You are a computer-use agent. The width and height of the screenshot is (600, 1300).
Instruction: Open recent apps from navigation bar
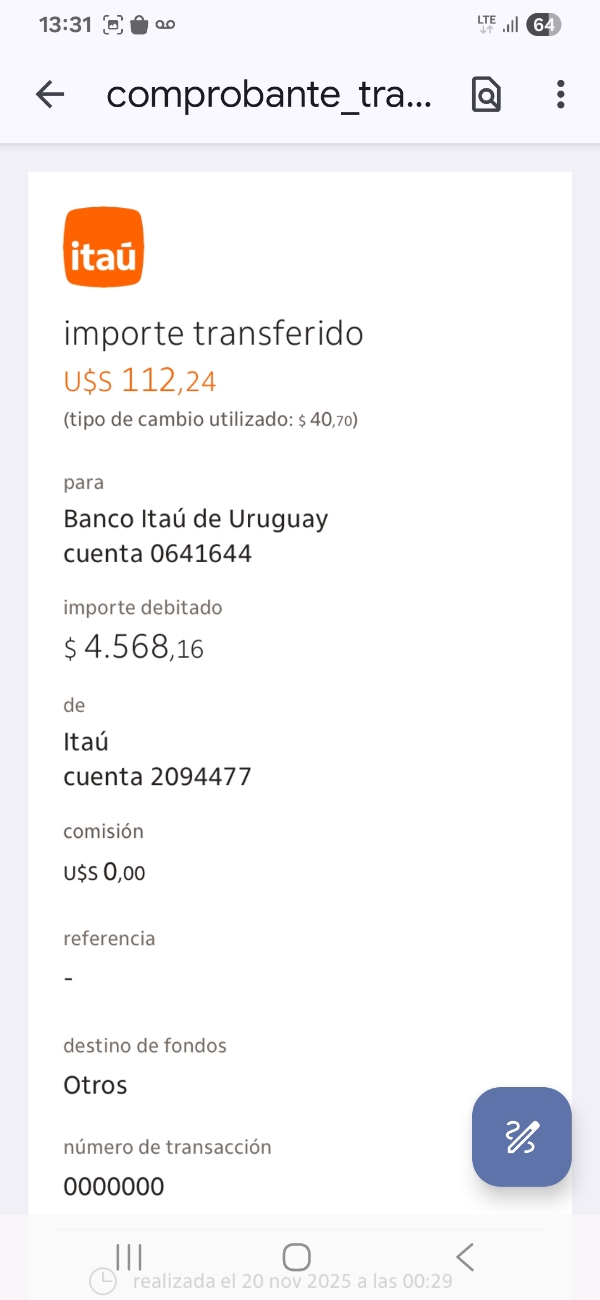coord(129,1257)
